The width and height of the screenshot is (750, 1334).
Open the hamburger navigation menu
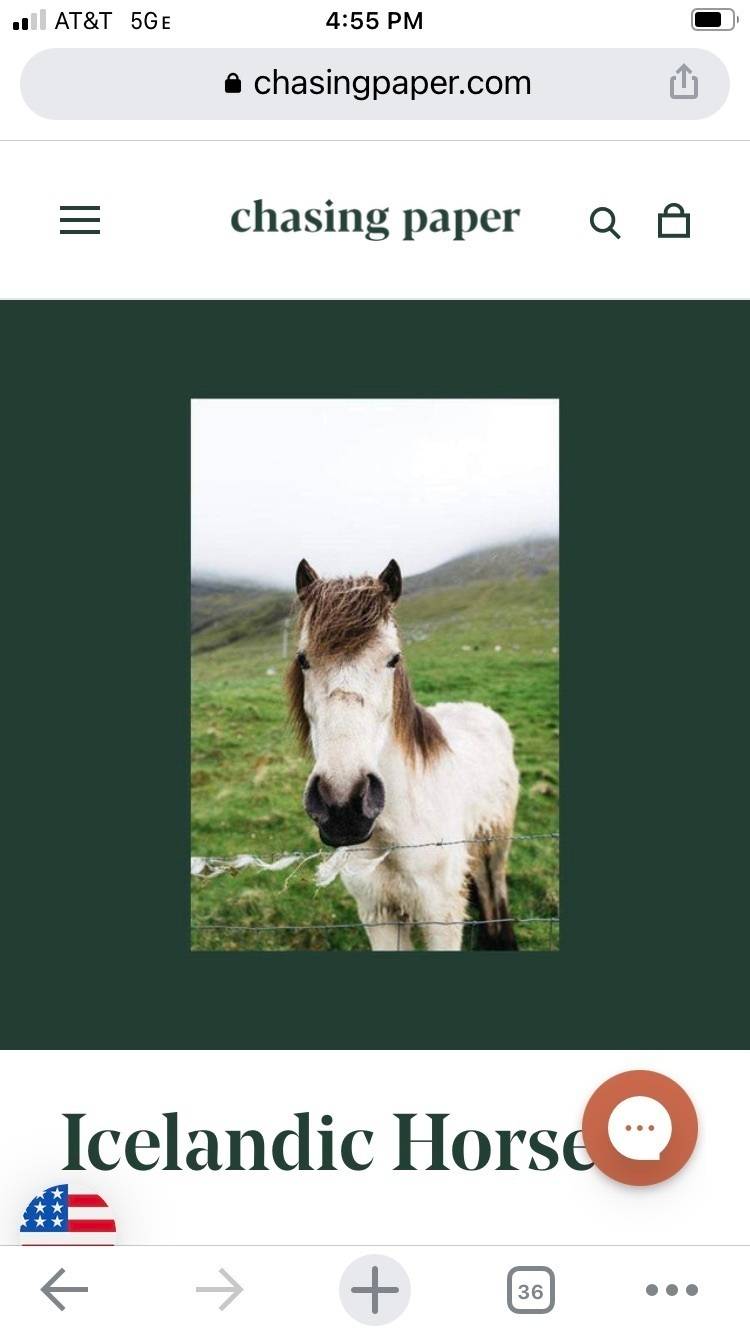[80, 220]
